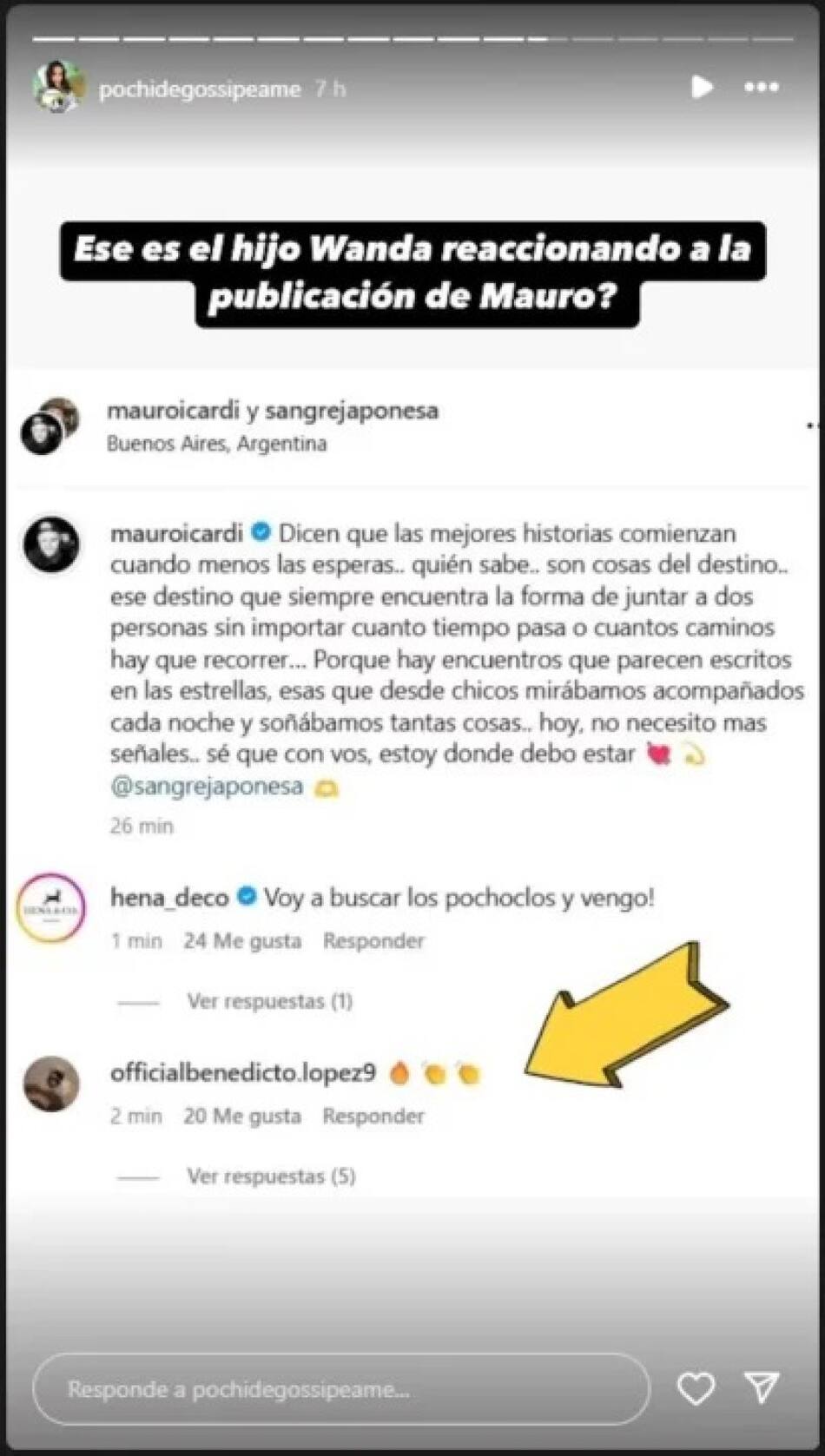Like hena_deco's comment showing 24 Me gusta
The height and width of the screenshot is (1456, 825).
click(x=243, y=941)
